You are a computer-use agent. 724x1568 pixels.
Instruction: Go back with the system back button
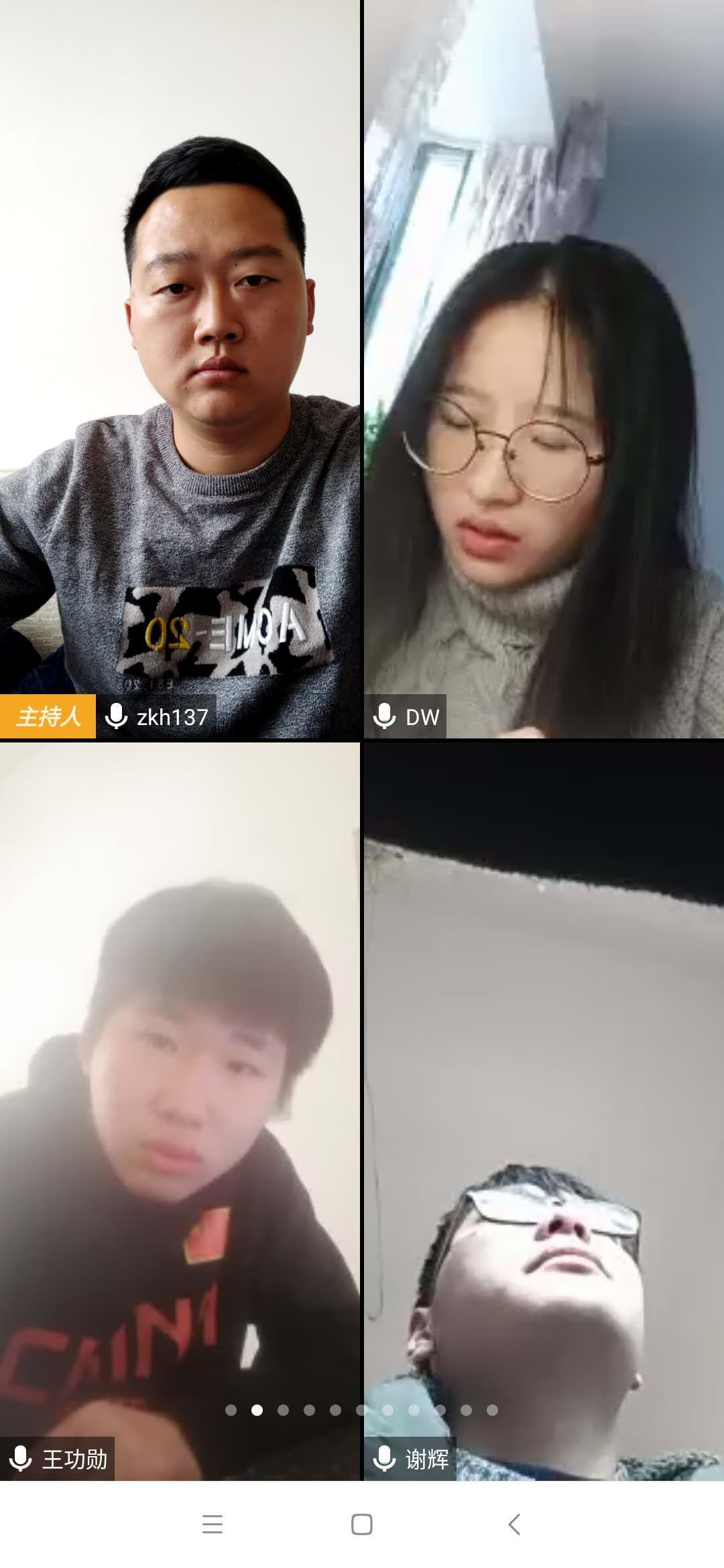(x=514, y=1524)
